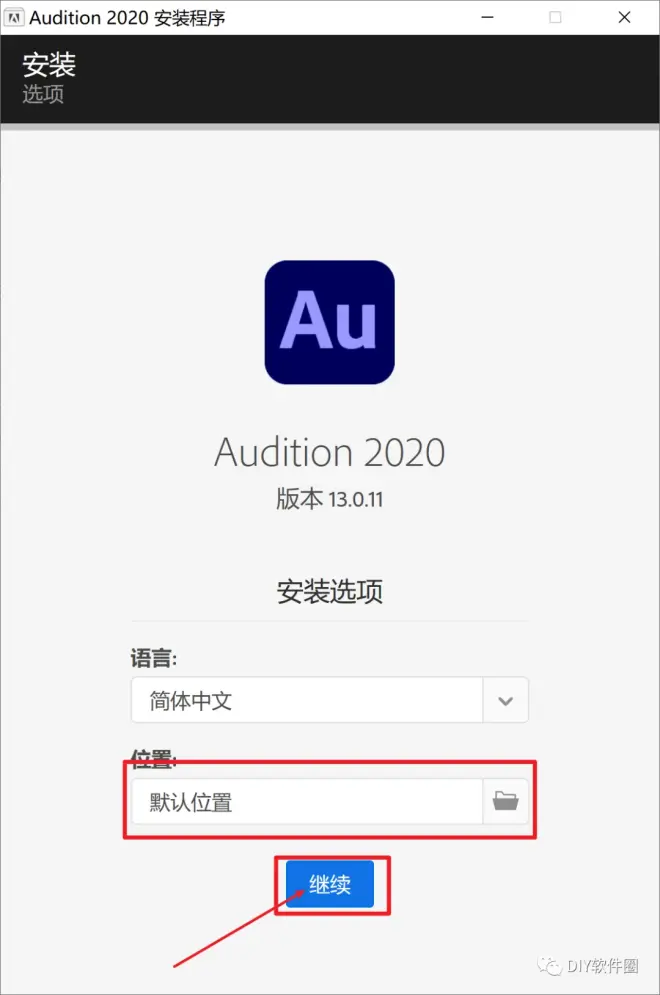Select the 默认位置 location field
The width and height of the screenshot is (660, 995).
pyautogui.click(x=306, y=801)
